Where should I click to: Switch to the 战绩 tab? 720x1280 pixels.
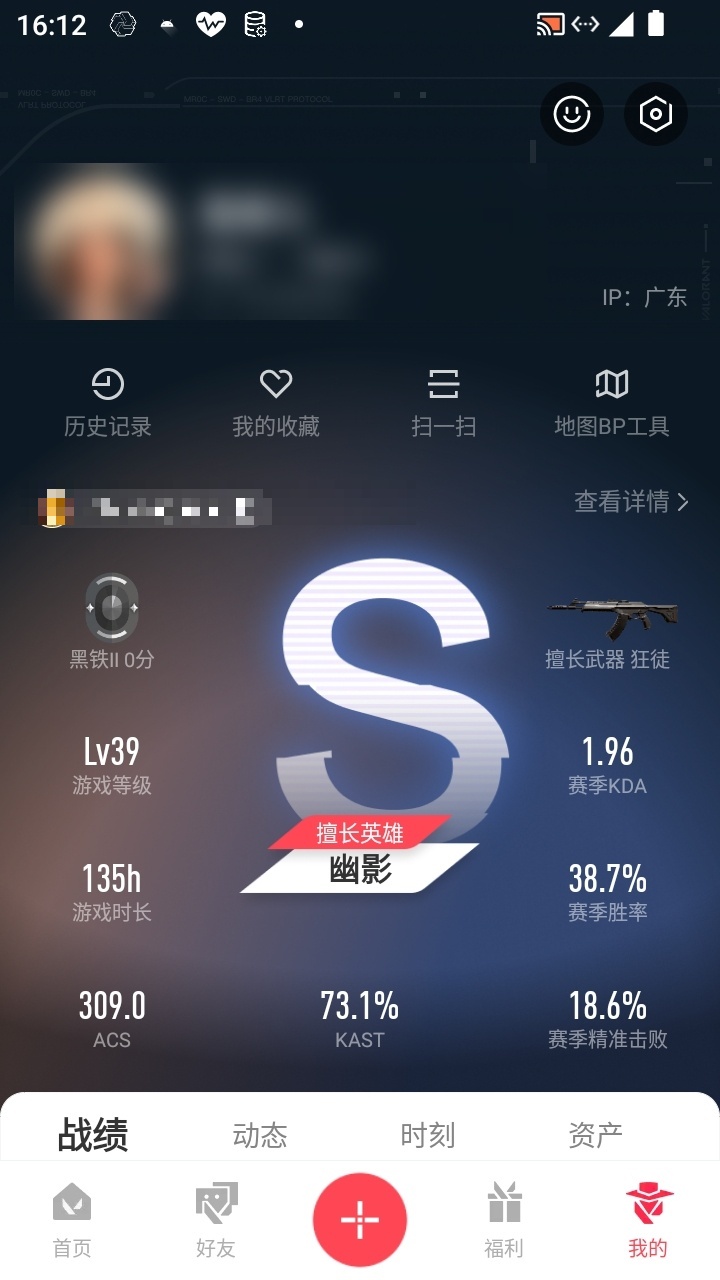pos(93,1134)
